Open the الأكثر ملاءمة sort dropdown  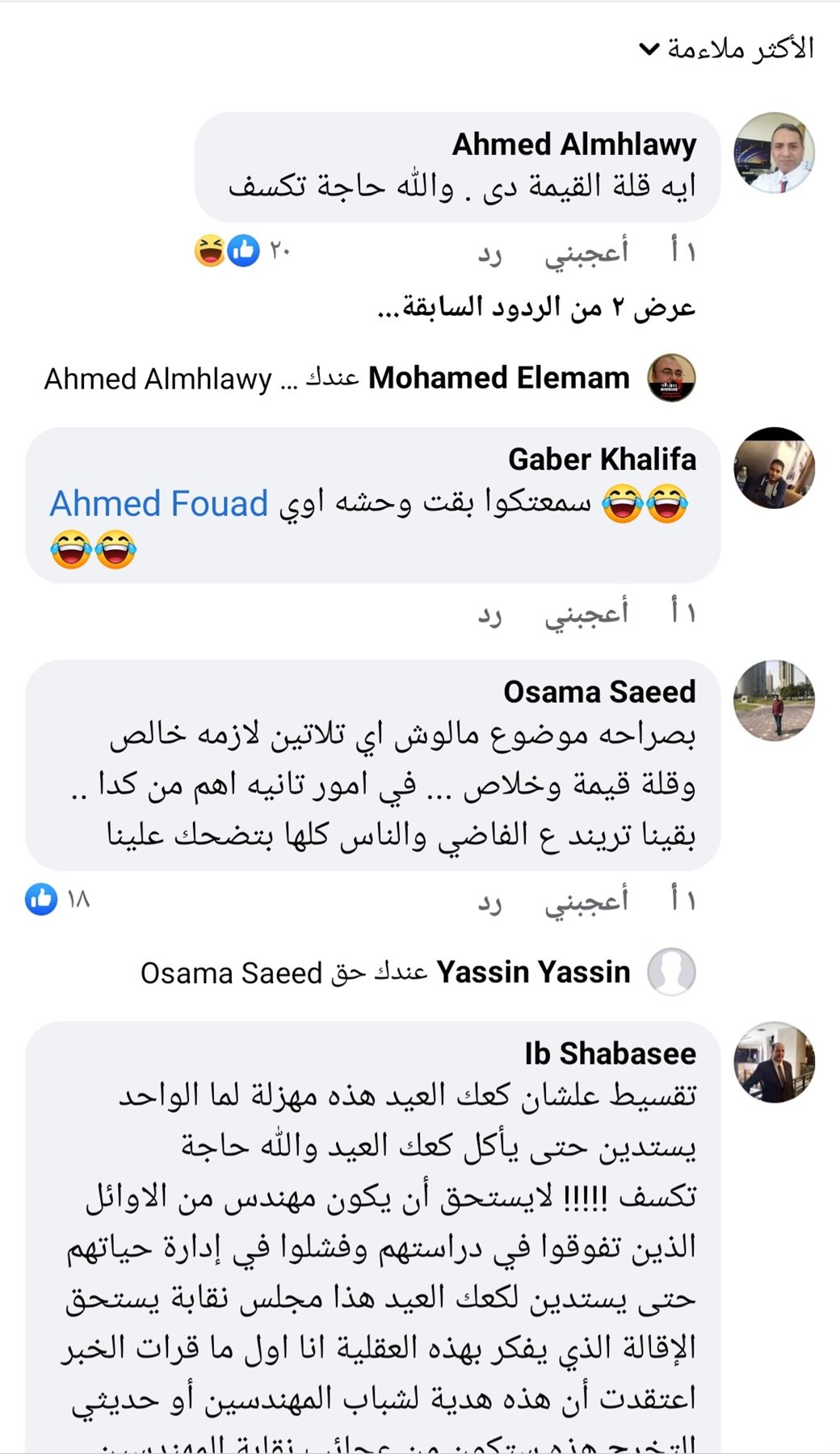(727, 49)
